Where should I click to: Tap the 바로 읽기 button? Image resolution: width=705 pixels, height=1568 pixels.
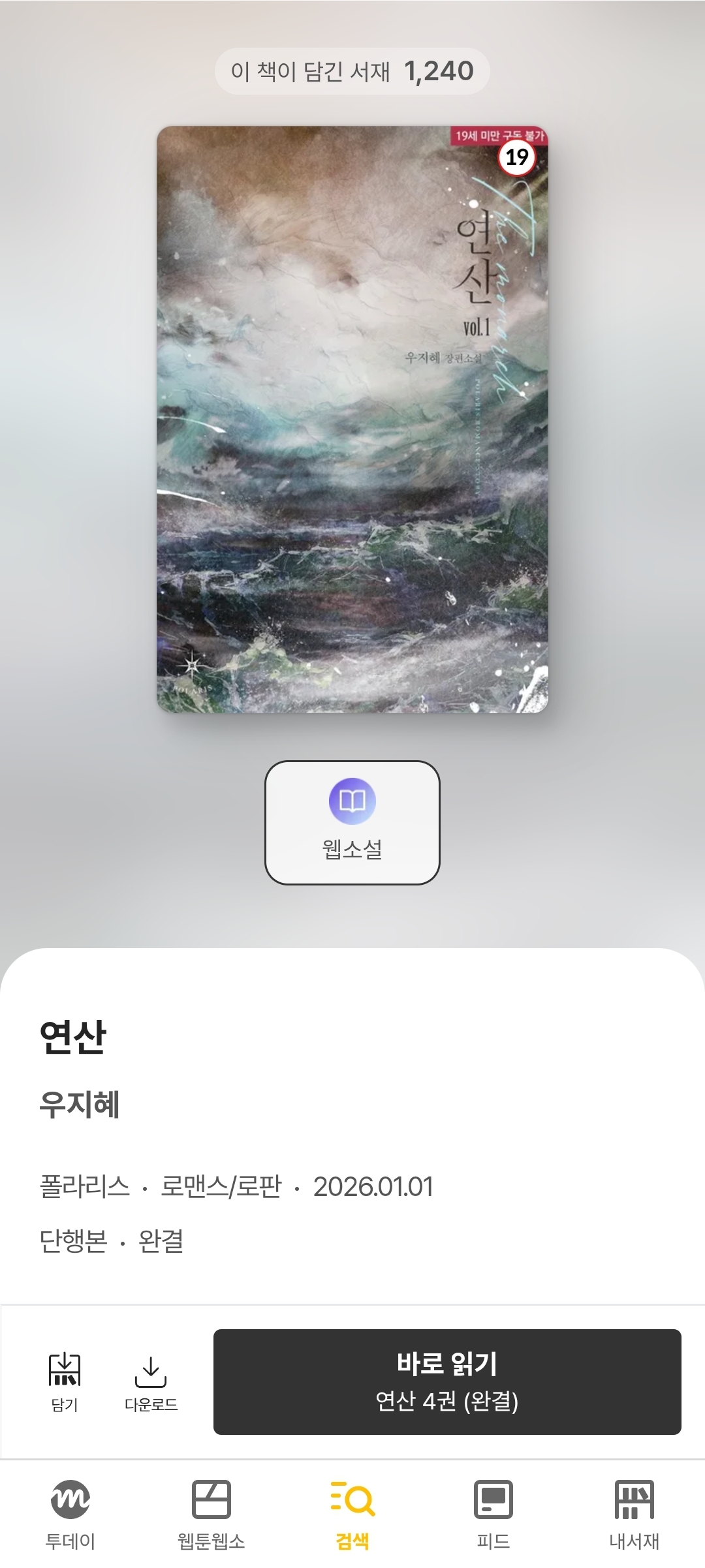[447, 1381]
